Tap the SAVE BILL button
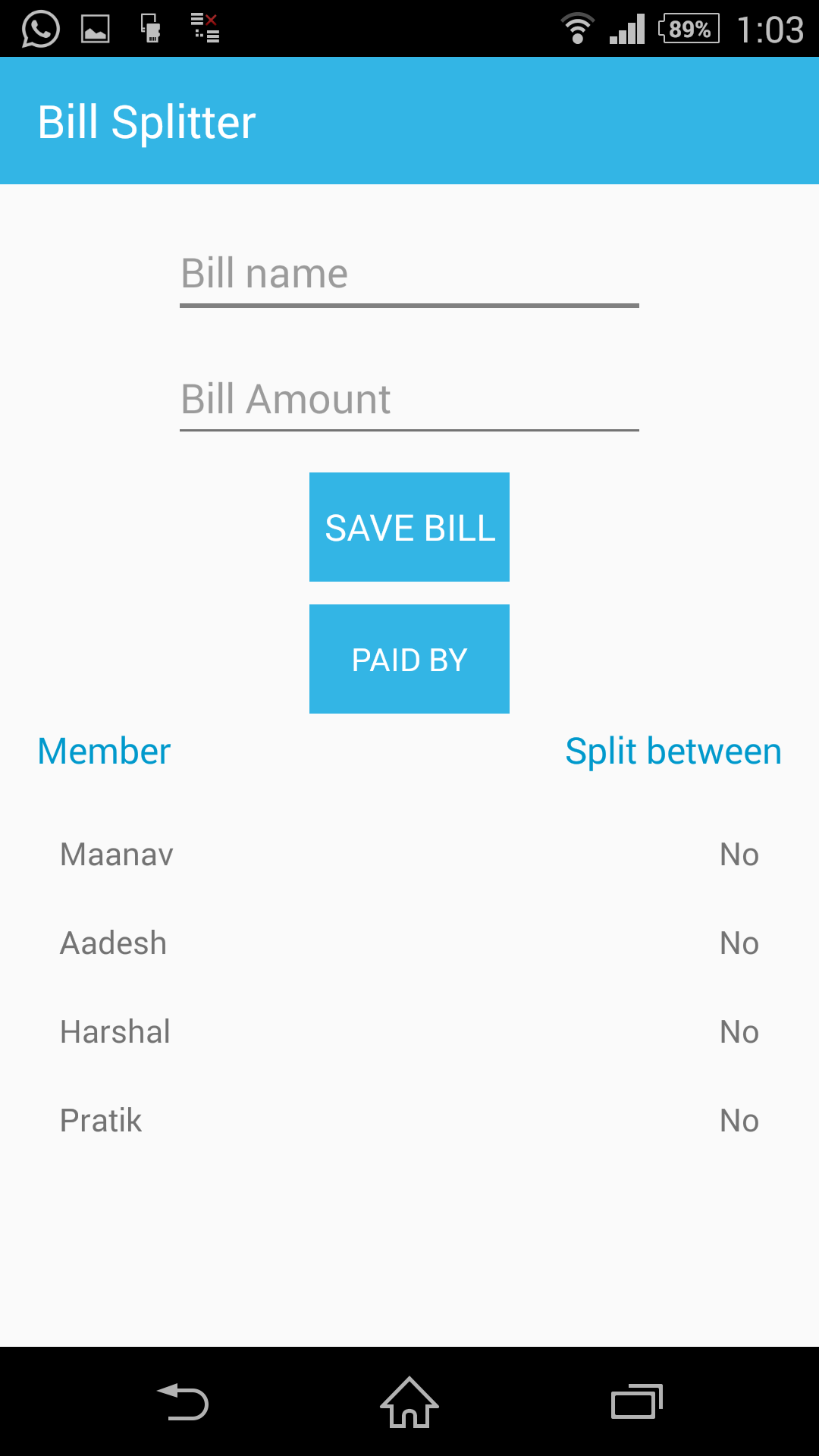 pyautogui.click(x=409, y=527)
